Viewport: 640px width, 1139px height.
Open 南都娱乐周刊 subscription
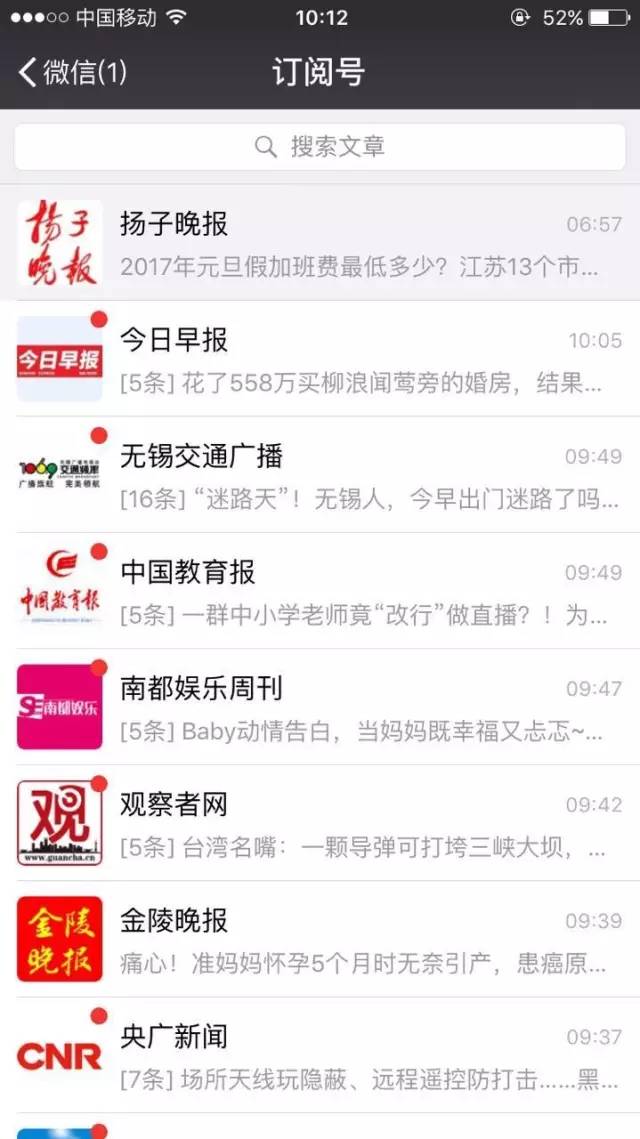(320, 707)
